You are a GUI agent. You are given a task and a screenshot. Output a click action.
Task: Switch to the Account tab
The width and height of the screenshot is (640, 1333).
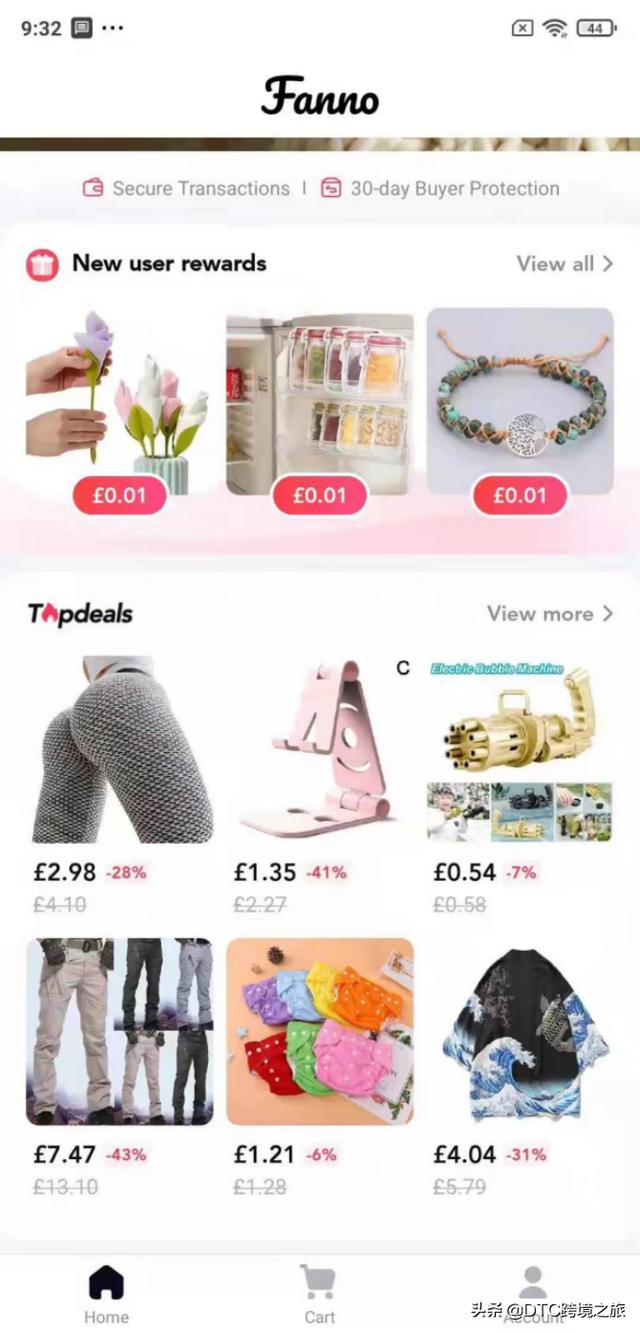click(533, 1294)
